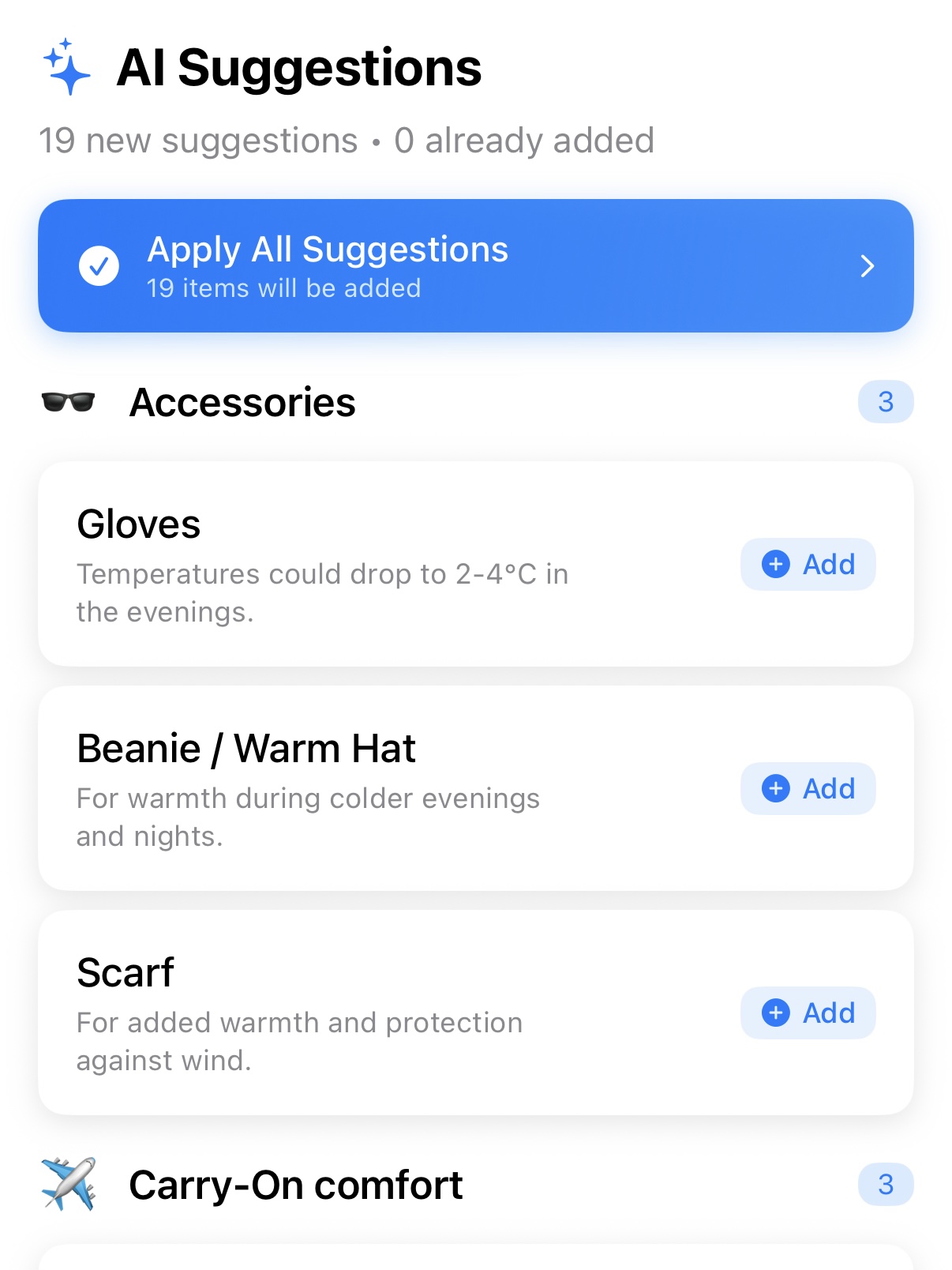
Task: Add Gloves to the packing list
Action: pos(808,564)
